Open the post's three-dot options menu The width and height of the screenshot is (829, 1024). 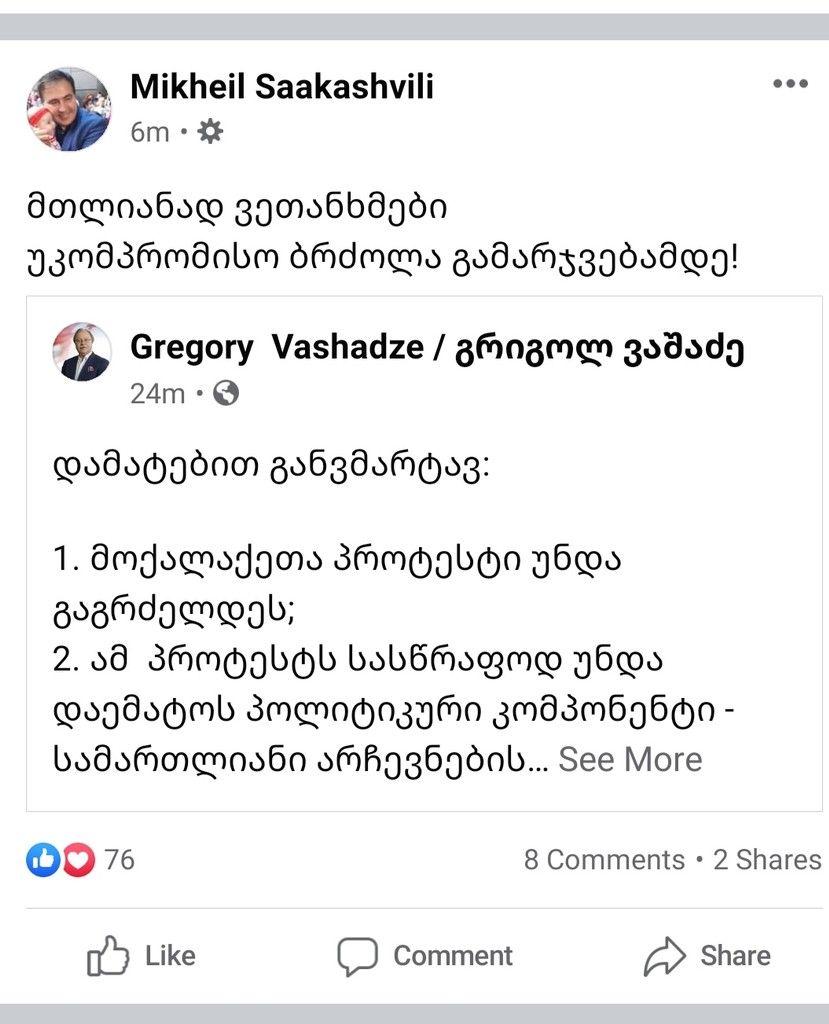pyautogui.click(x=790, y=84)
